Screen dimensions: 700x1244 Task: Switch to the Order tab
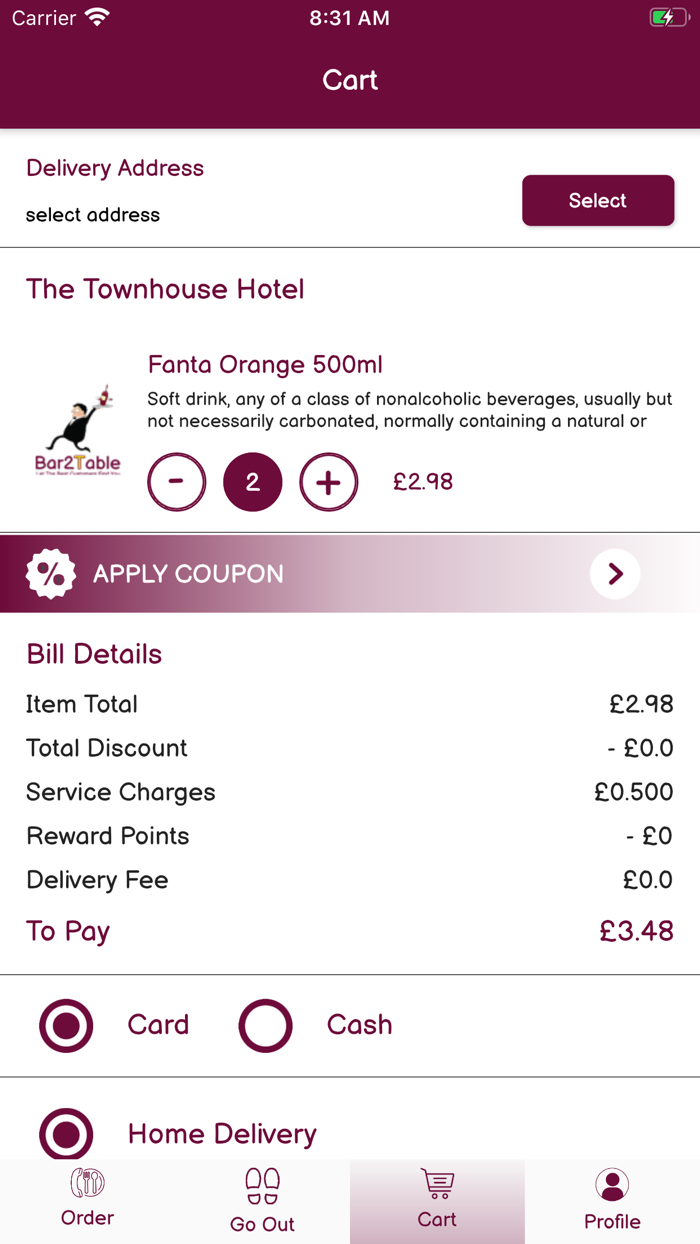pyautogui.click(x=87, y=1200)
